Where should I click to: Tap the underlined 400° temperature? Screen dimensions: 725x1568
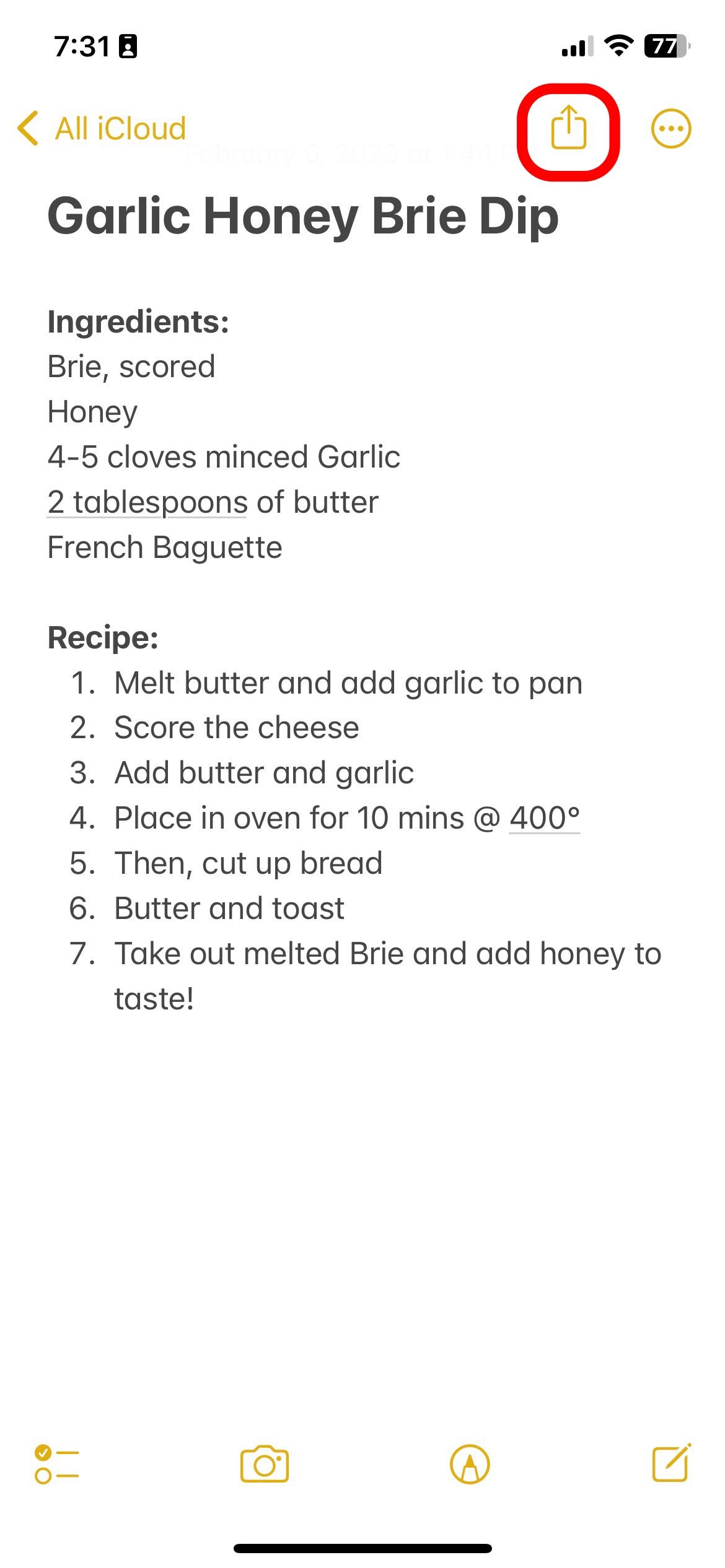[545, 817]
